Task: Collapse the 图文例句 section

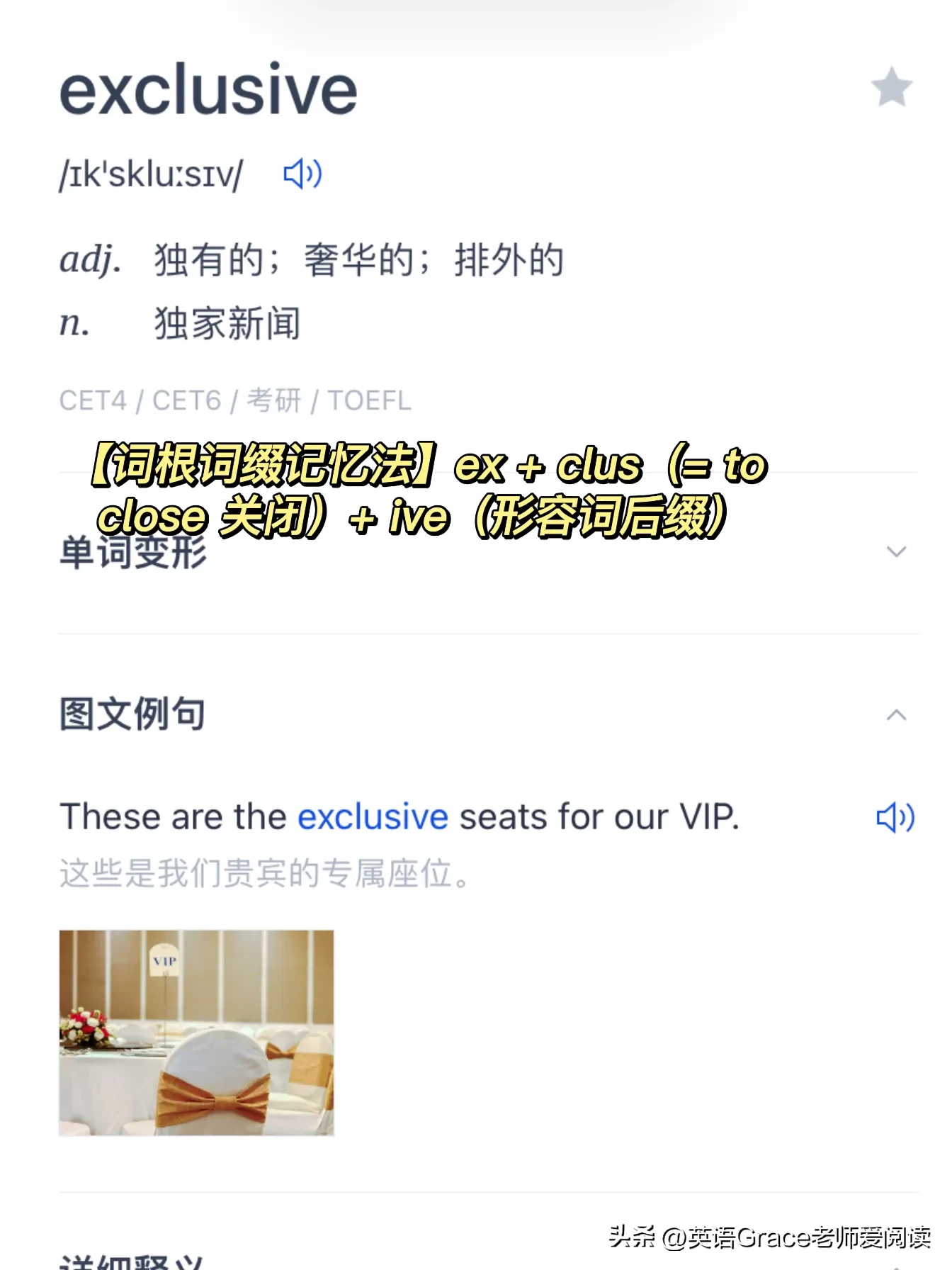Action: tap(896, 714)
